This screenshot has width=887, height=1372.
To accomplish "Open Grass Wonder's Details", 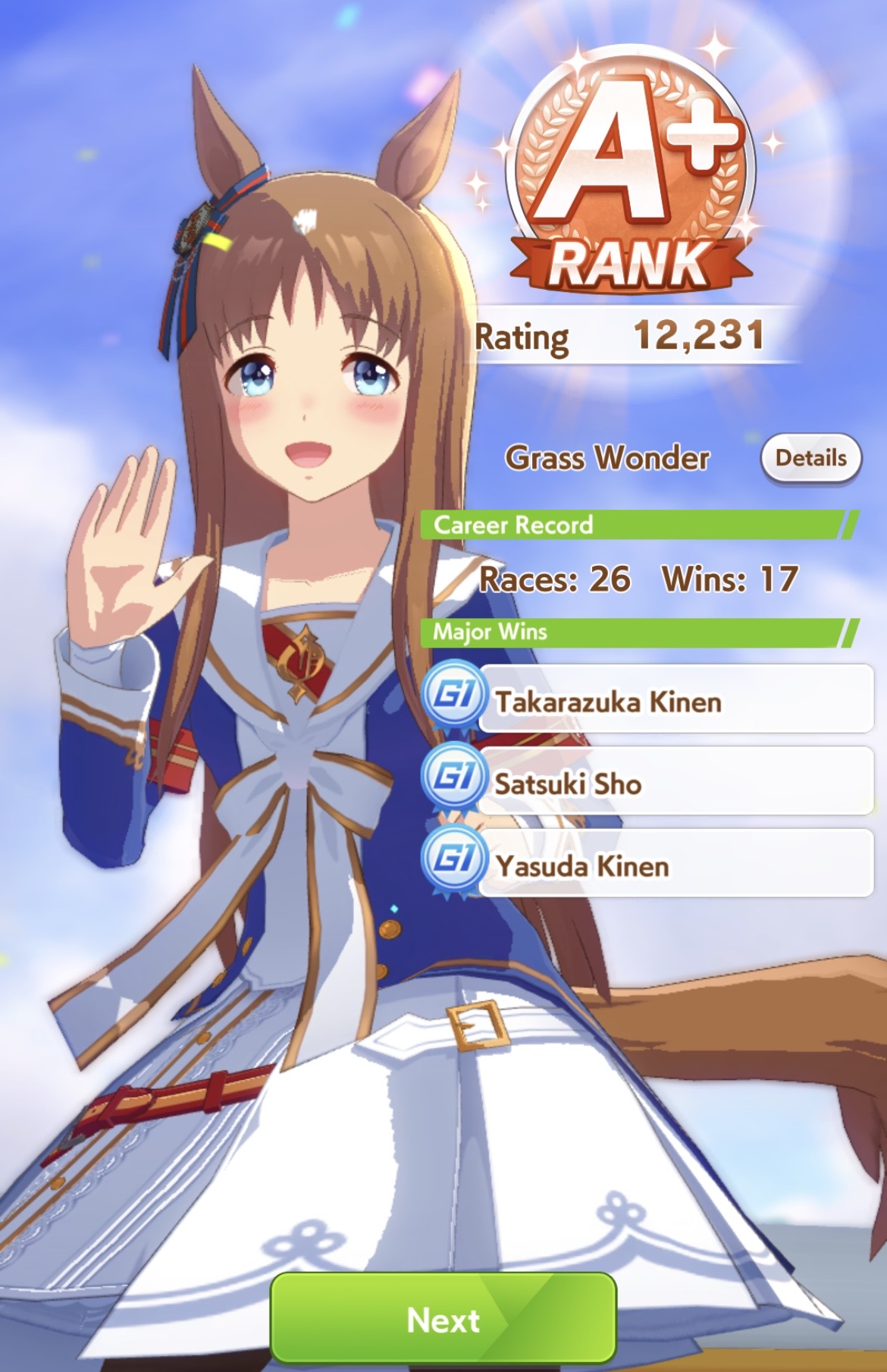I will click(x=810, y=458).
